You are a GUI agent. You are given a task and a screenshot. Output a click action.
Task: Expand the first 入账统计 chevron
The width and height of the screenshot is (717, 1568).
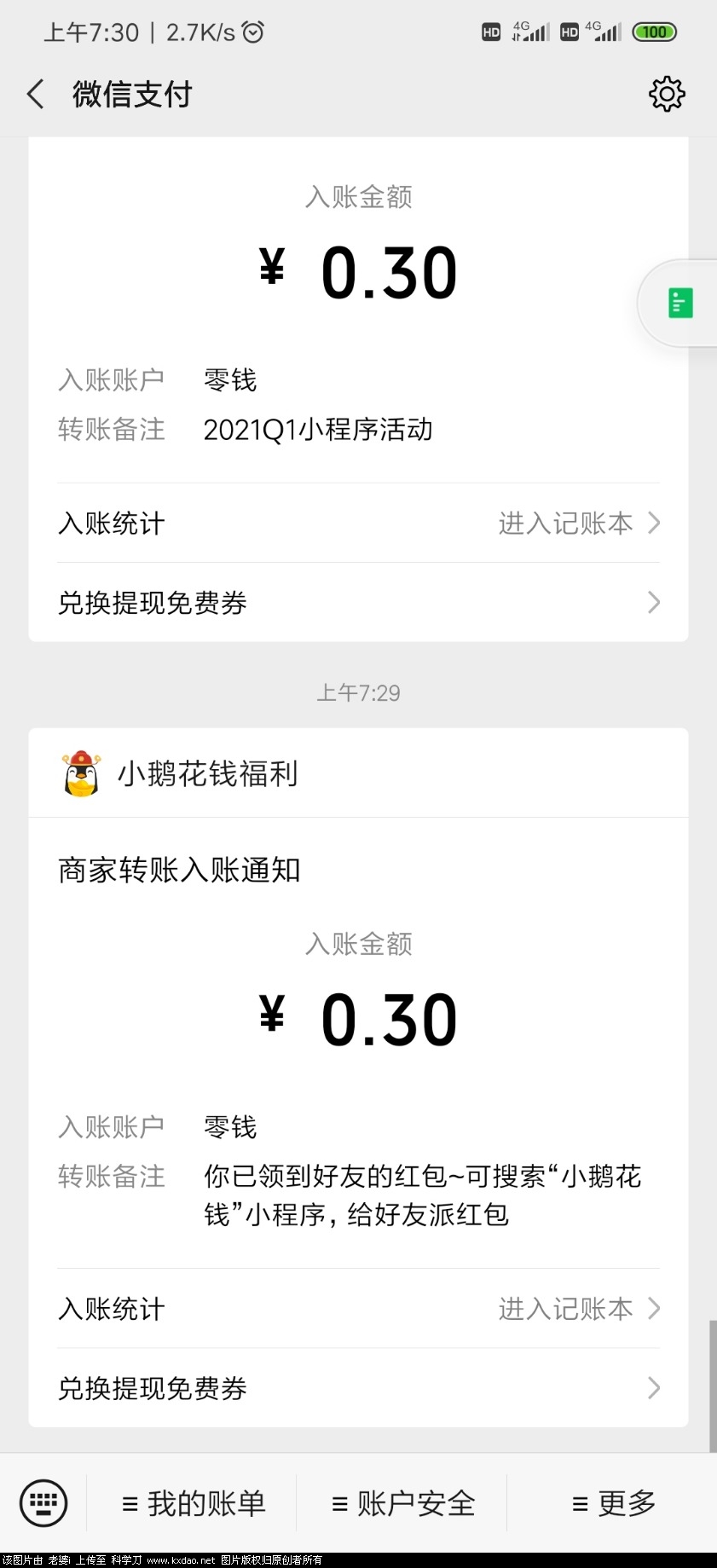pyautogui.click(x=654, y=523)
